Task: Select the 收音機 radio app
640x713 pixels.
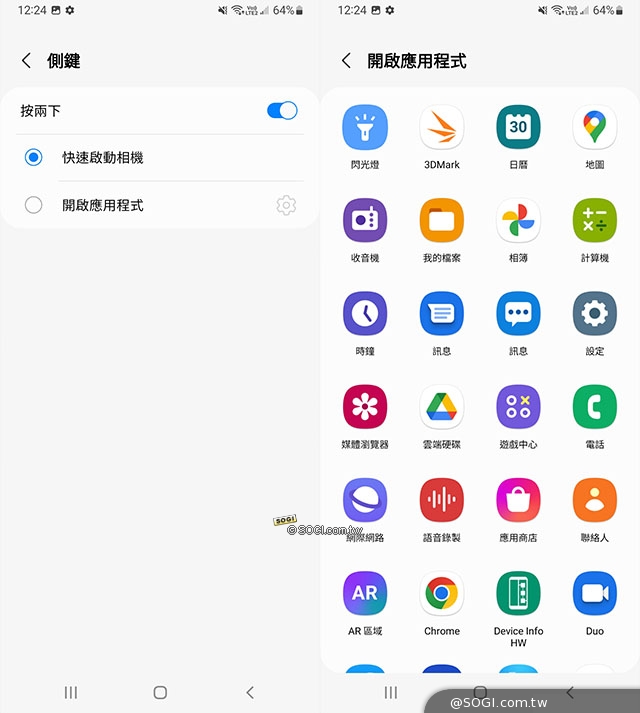Action: coord(365,221)
